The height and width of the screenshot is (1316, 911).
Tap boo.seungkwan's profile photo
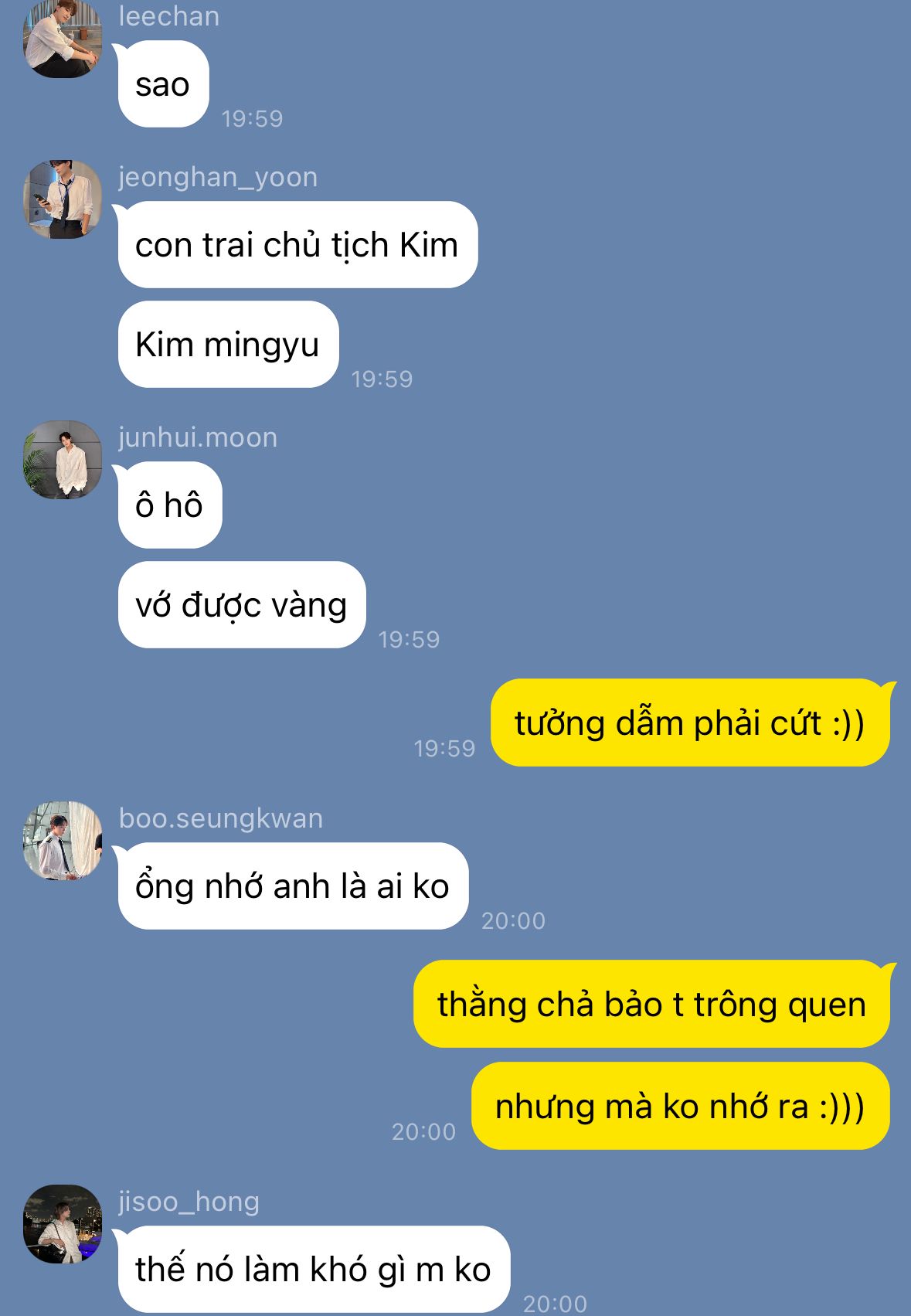[x=63, y=841]
